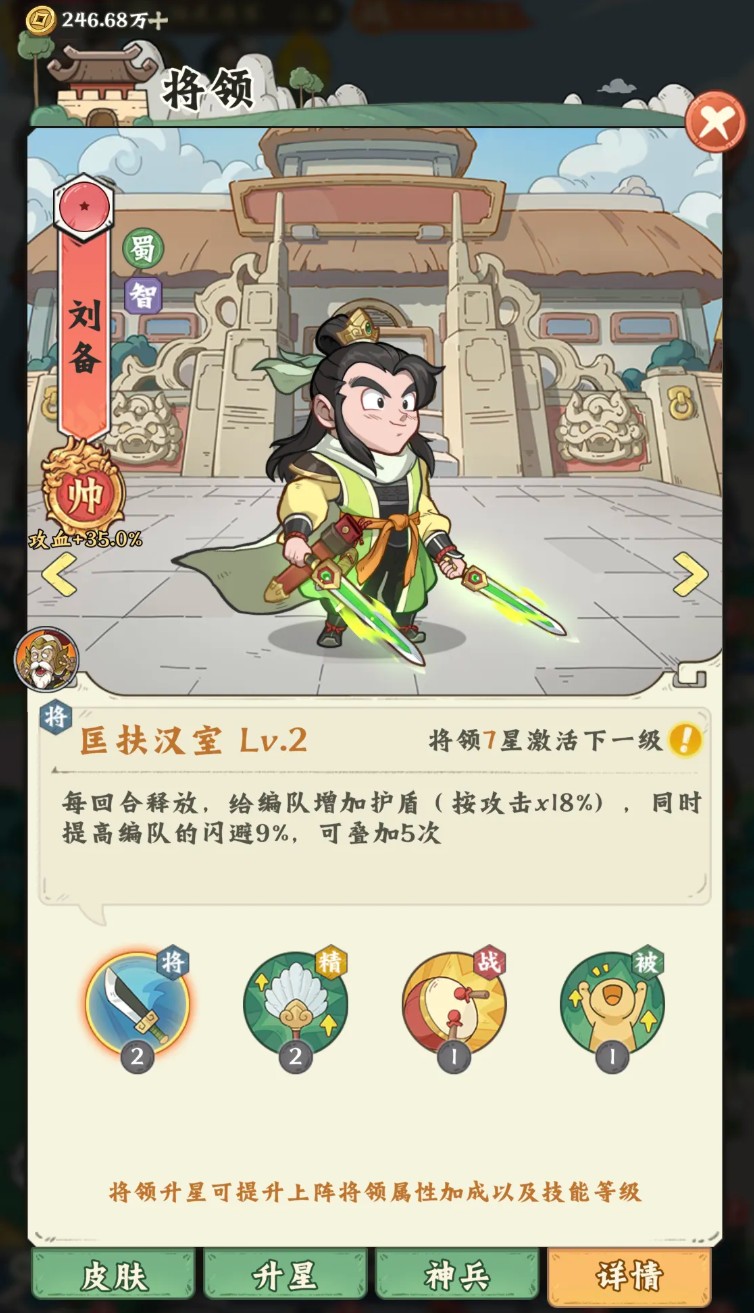Switch to the 神兵 tab
The image size is (754, 1313).
(x=457, y=1275)
